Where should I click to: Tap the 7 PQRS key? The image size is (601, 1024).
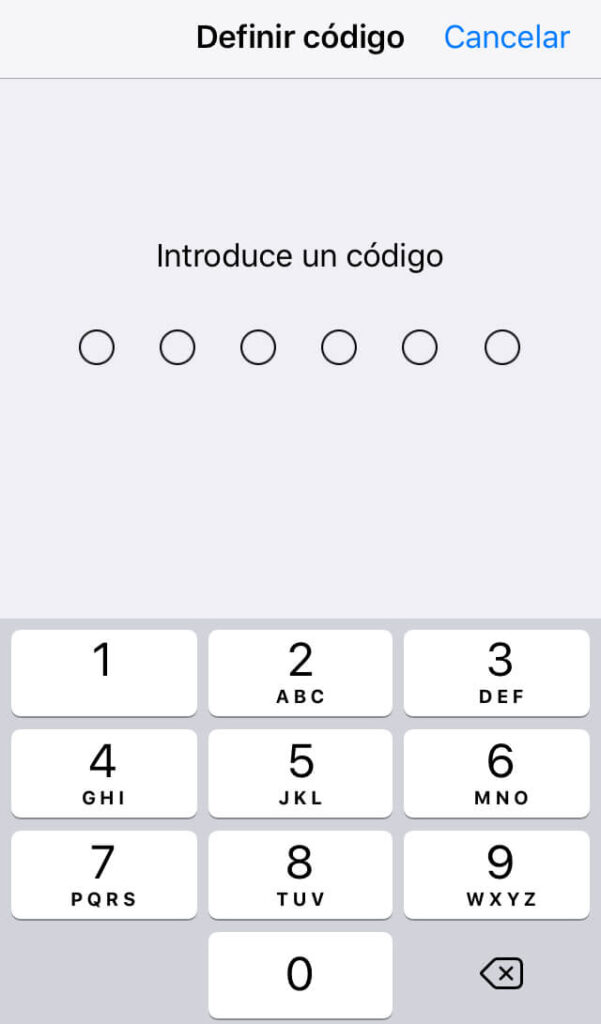(x=103, y=874)
